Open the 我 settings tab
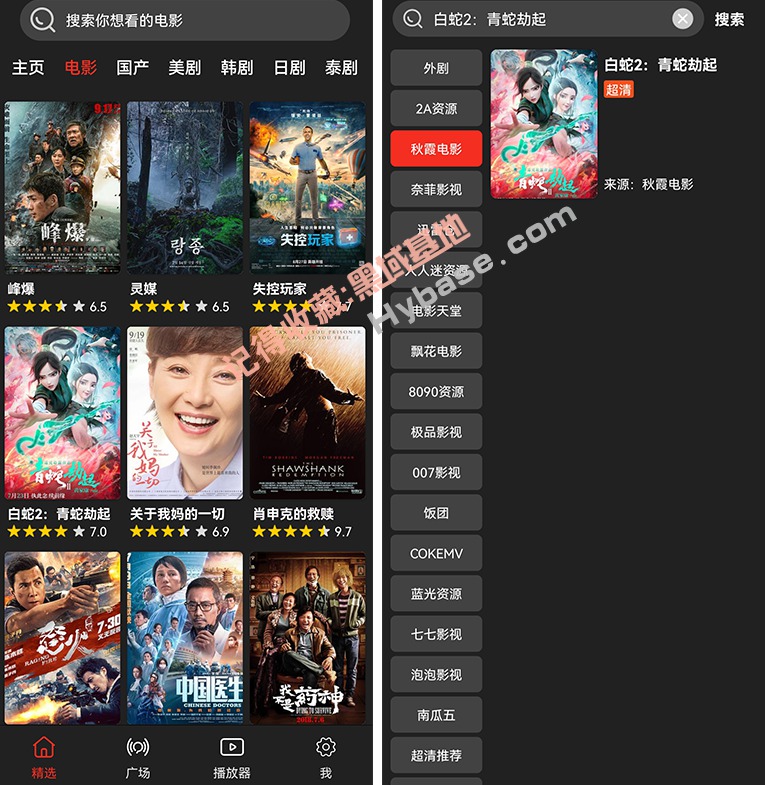 click(x=325, y=757)
